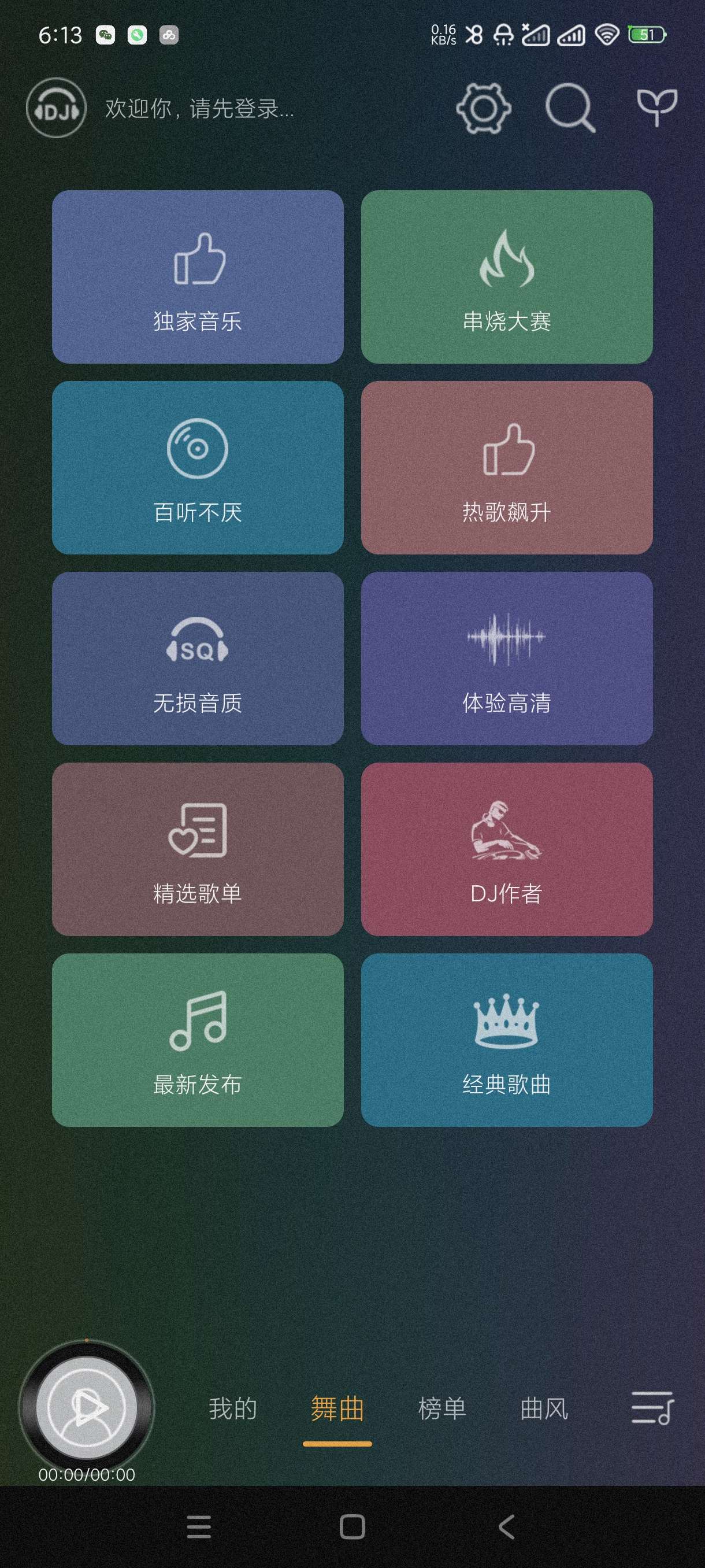Open the 经典歌曲 card
This screenshot has width=705, height=1568.
coord(507,1040)
